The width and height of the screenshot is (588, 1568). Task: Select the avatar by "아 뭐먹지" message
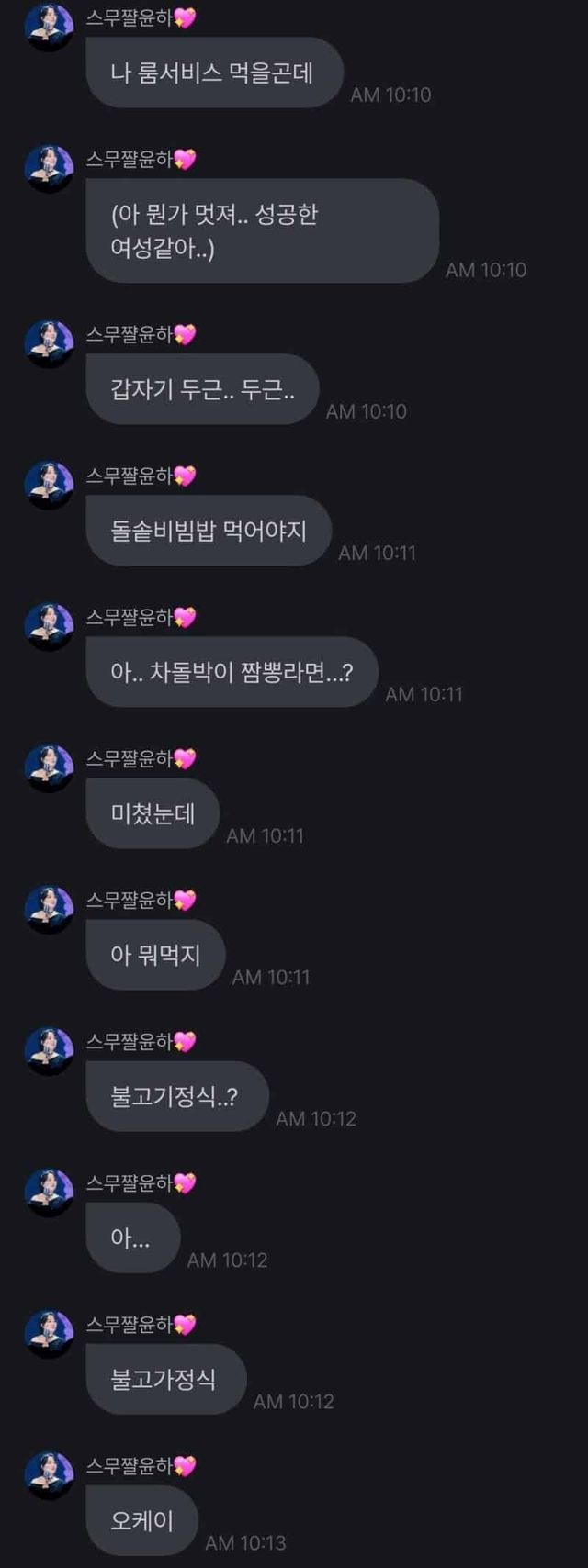pos(48,909)
